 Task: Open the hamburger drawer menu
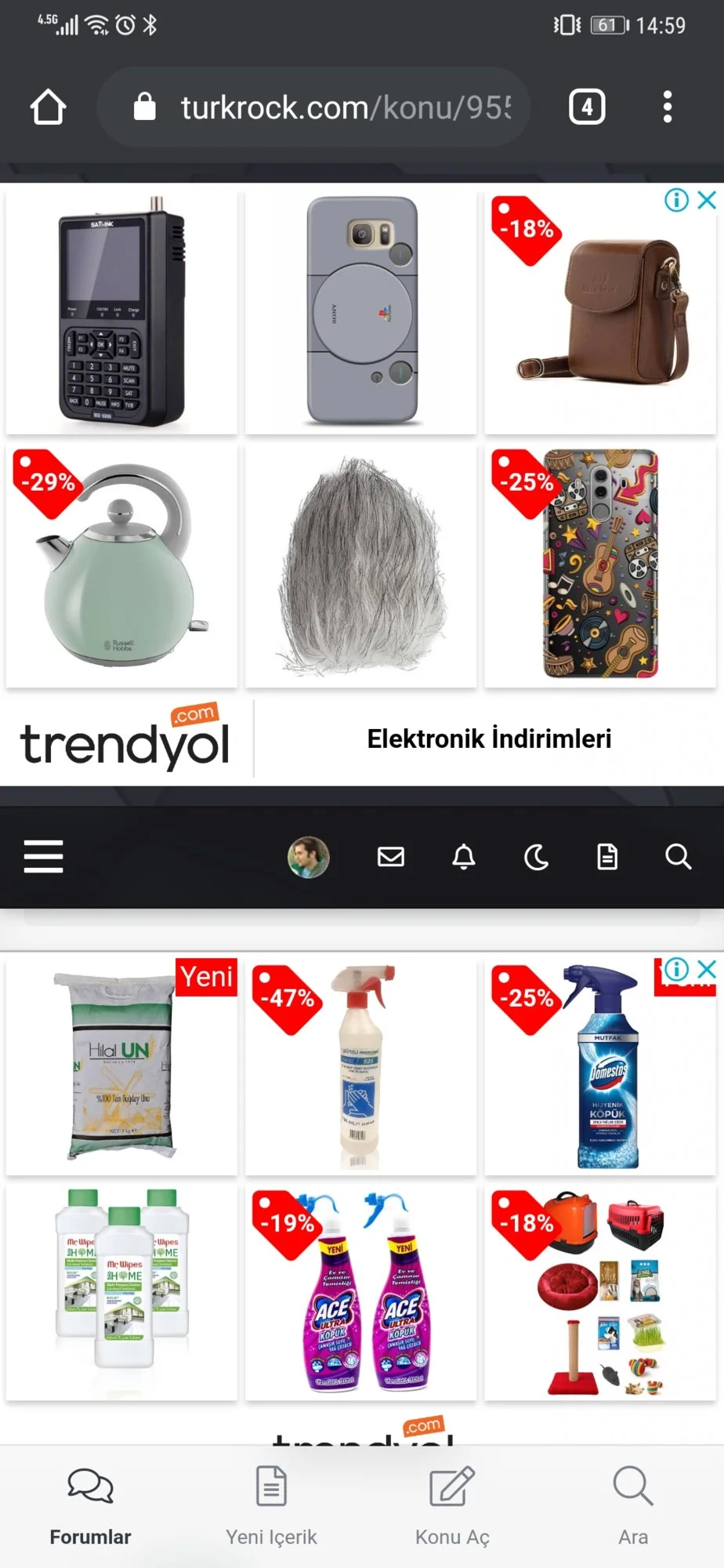click(x=44, y=856)
